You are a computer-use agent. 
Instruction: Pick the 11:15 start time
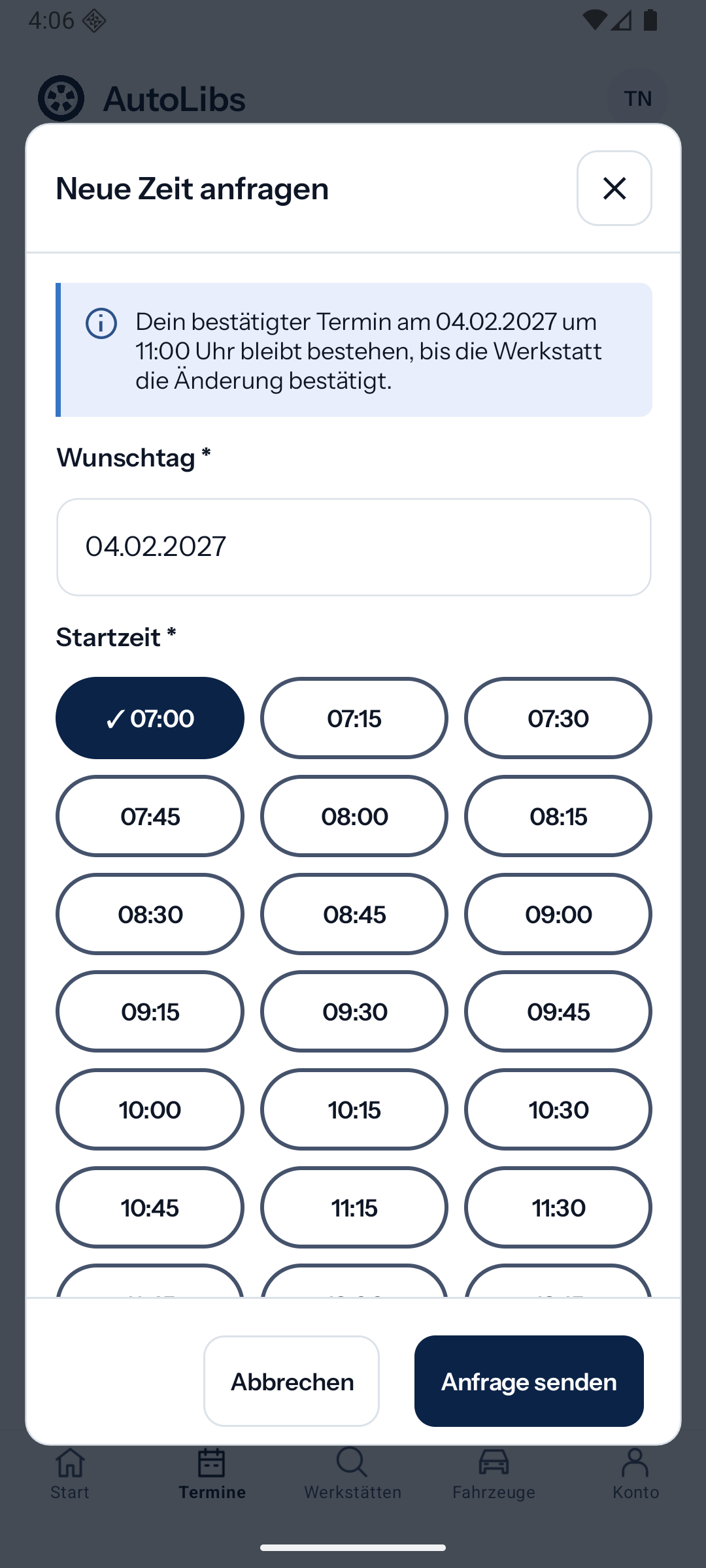point(354,1207)
